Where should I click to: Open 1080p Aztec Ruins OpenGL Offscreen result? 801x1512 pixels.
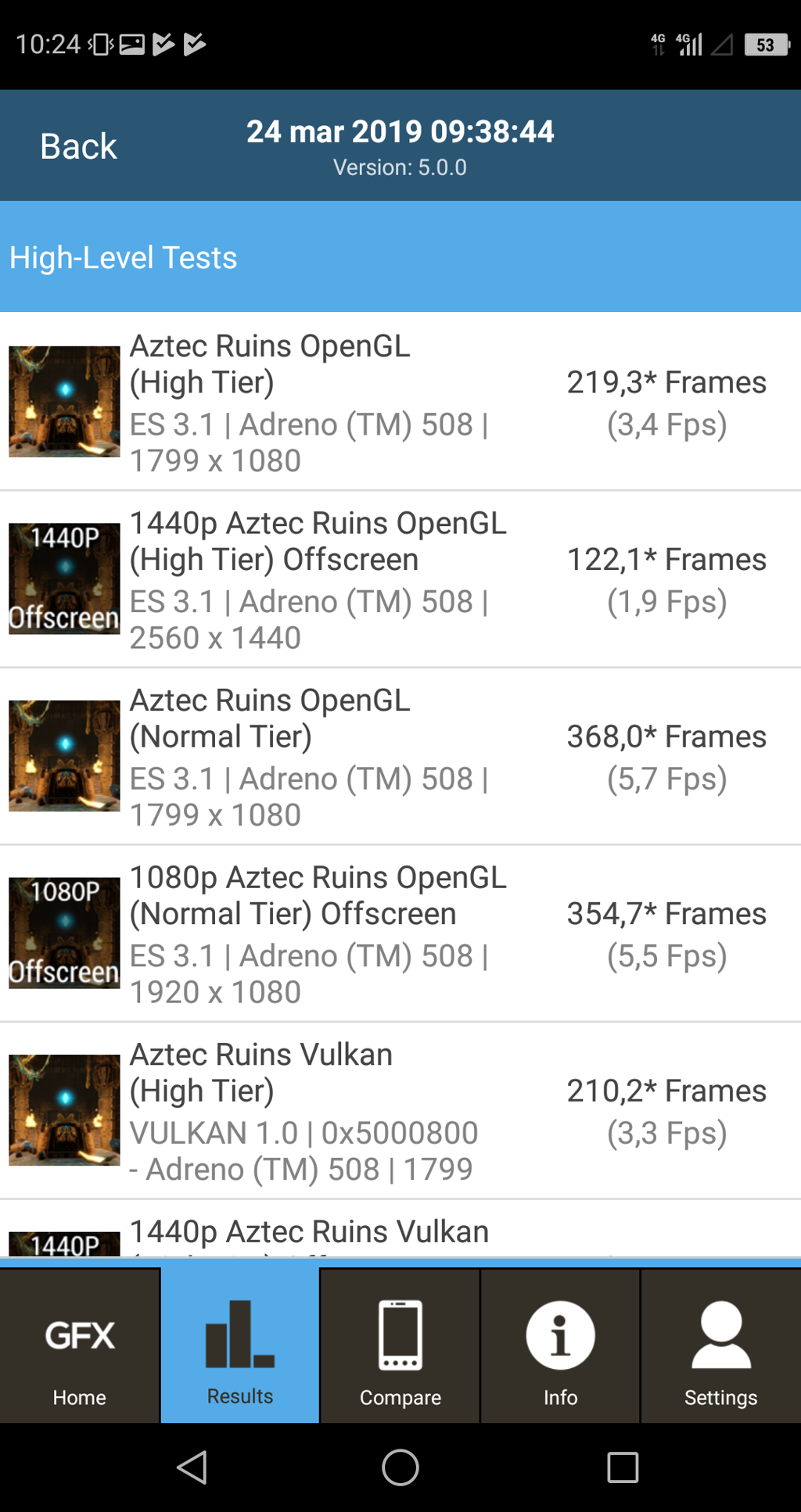pyautogui.click(x=399, y=933)
